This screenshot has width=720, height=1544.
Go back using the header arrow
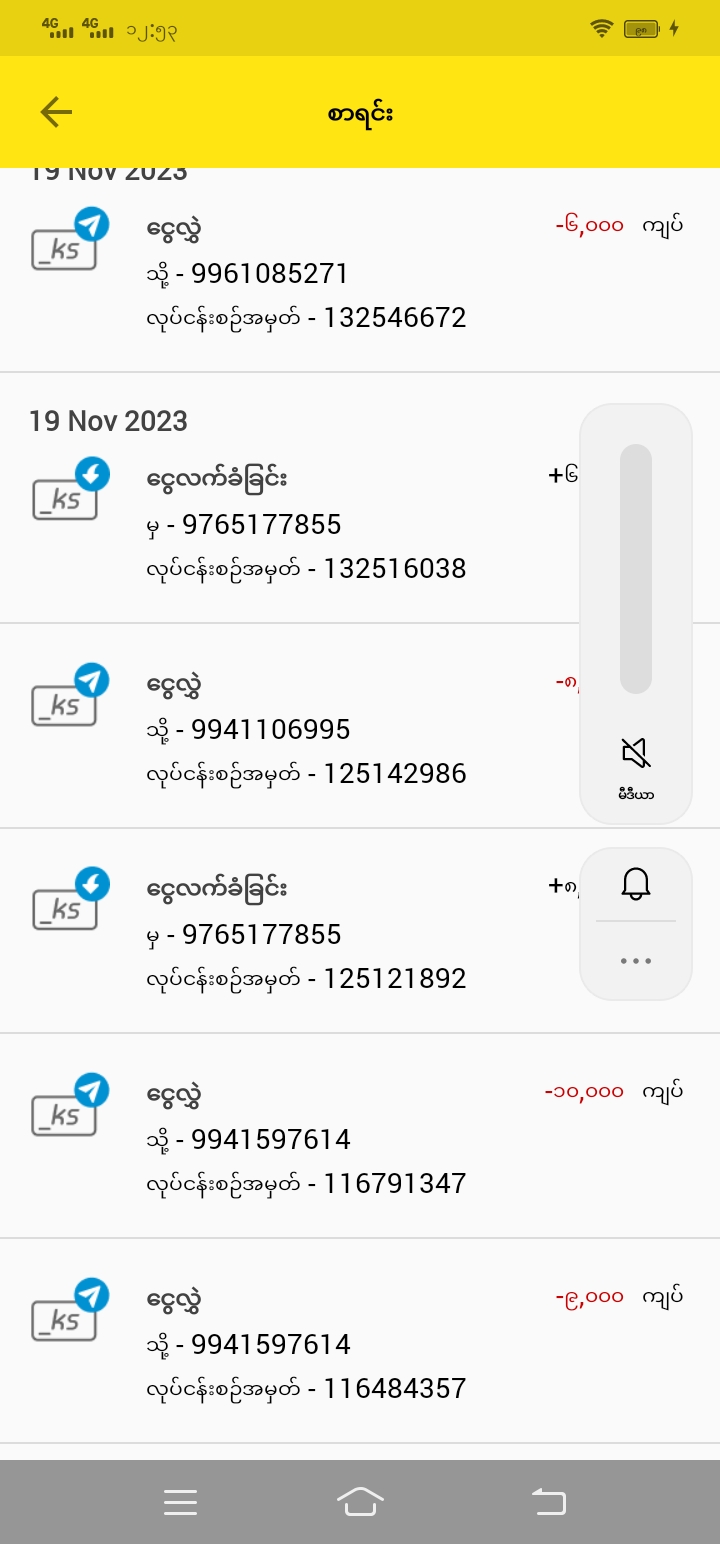pos(56,112)
